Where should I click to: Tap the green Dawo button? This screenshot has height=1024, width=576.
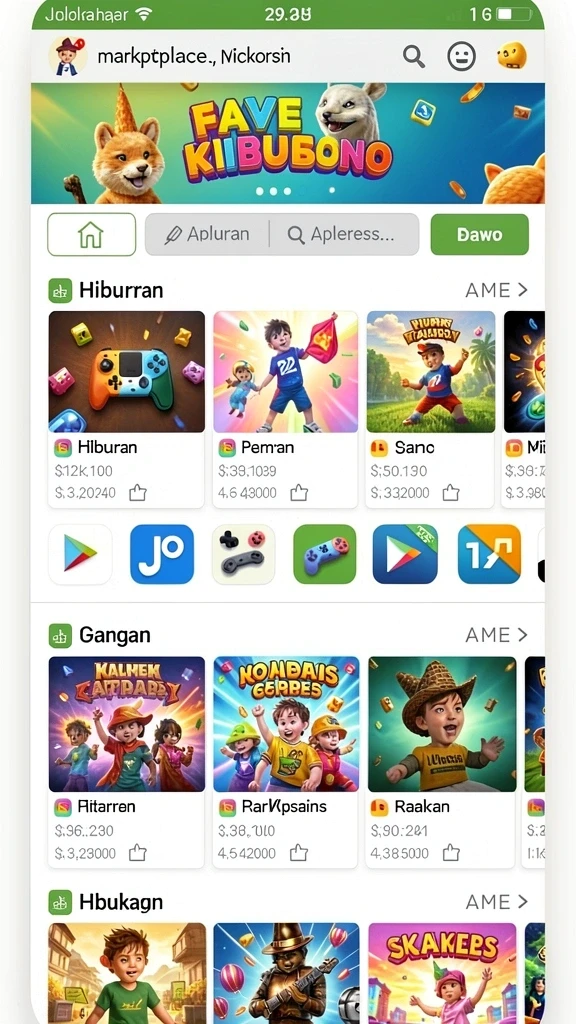point(479,234)
